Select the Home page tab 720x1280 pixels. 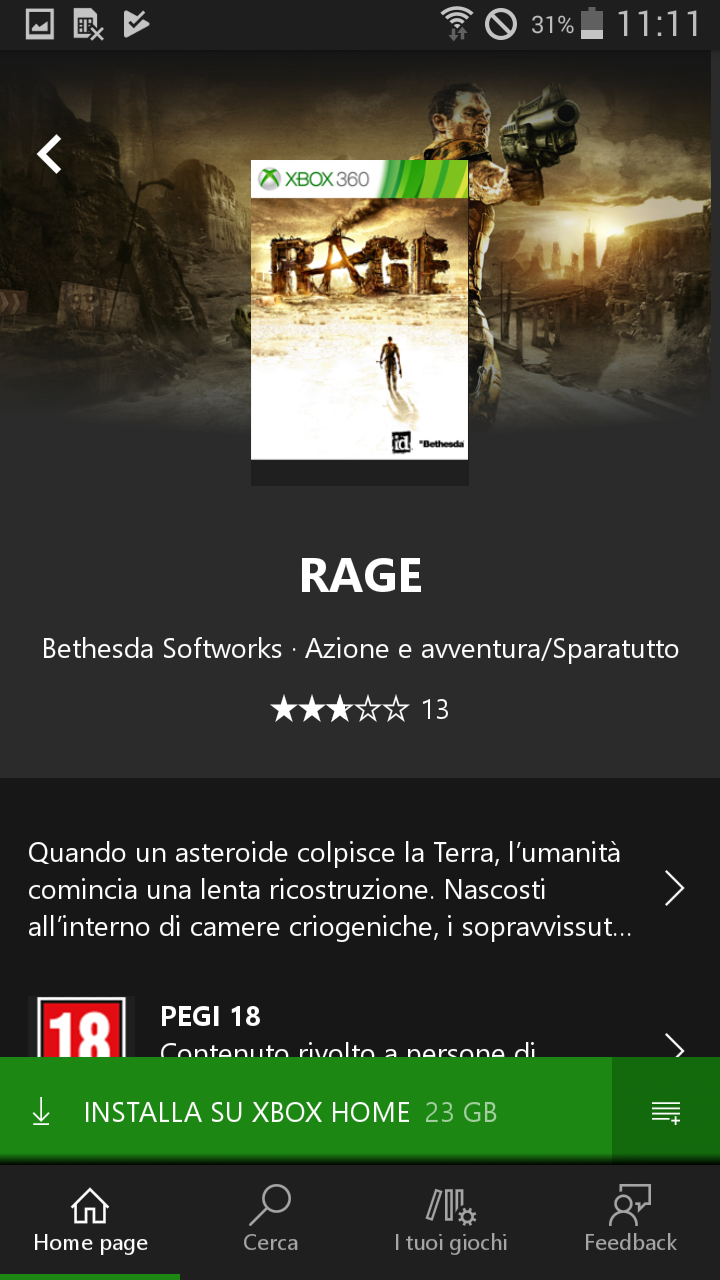point(90,1220)
